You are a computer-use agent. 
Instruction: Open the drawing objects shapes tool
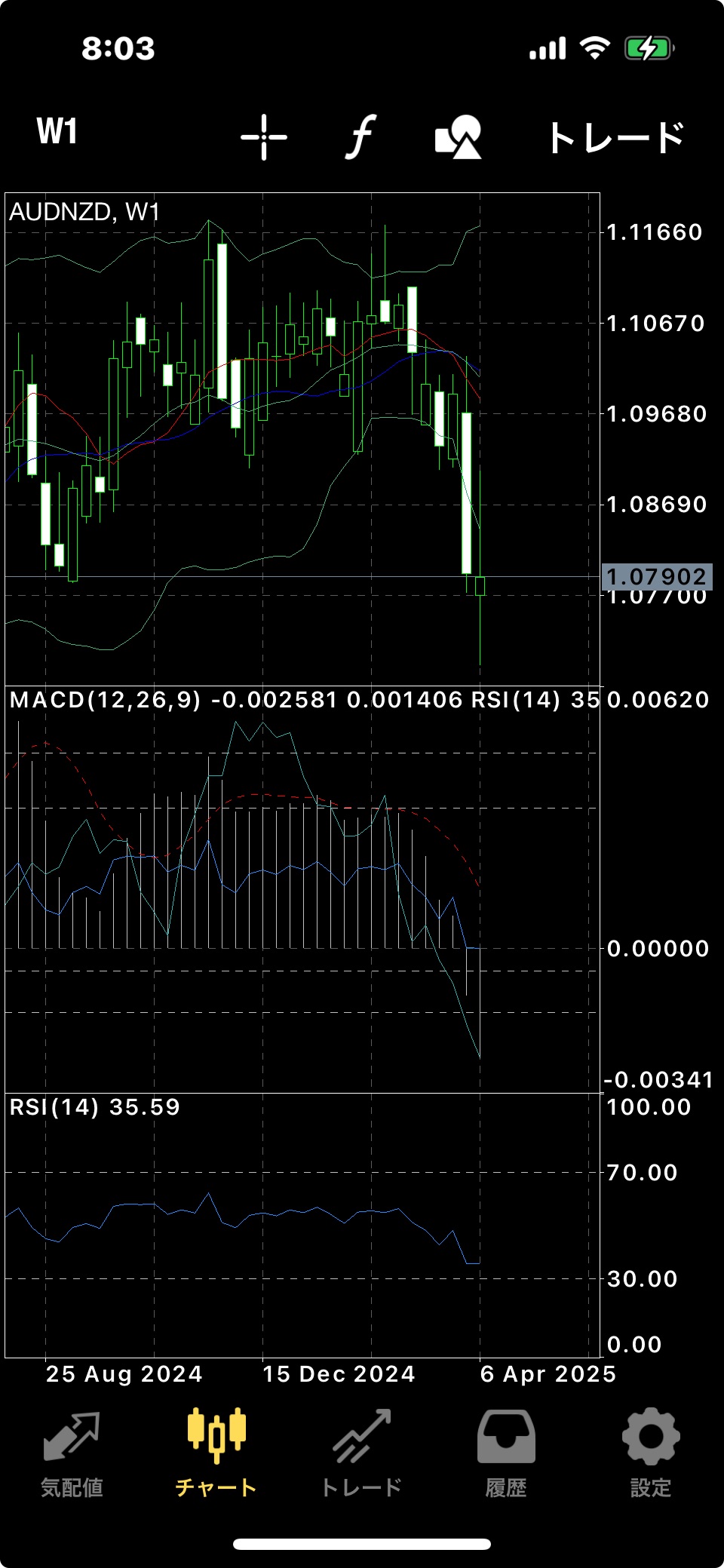tap(459, 137)
